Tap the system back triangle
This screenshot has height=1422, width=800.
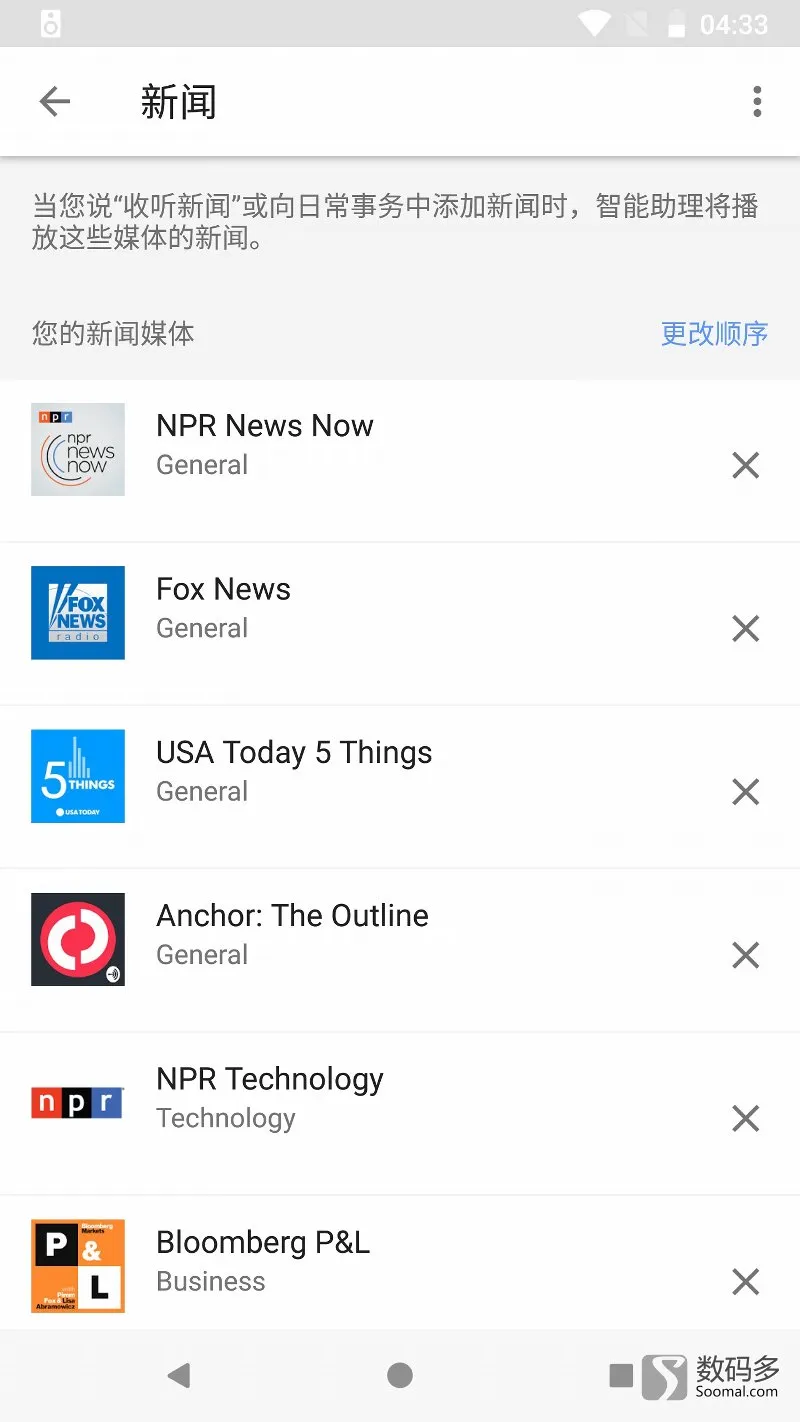click(179, 1376)
